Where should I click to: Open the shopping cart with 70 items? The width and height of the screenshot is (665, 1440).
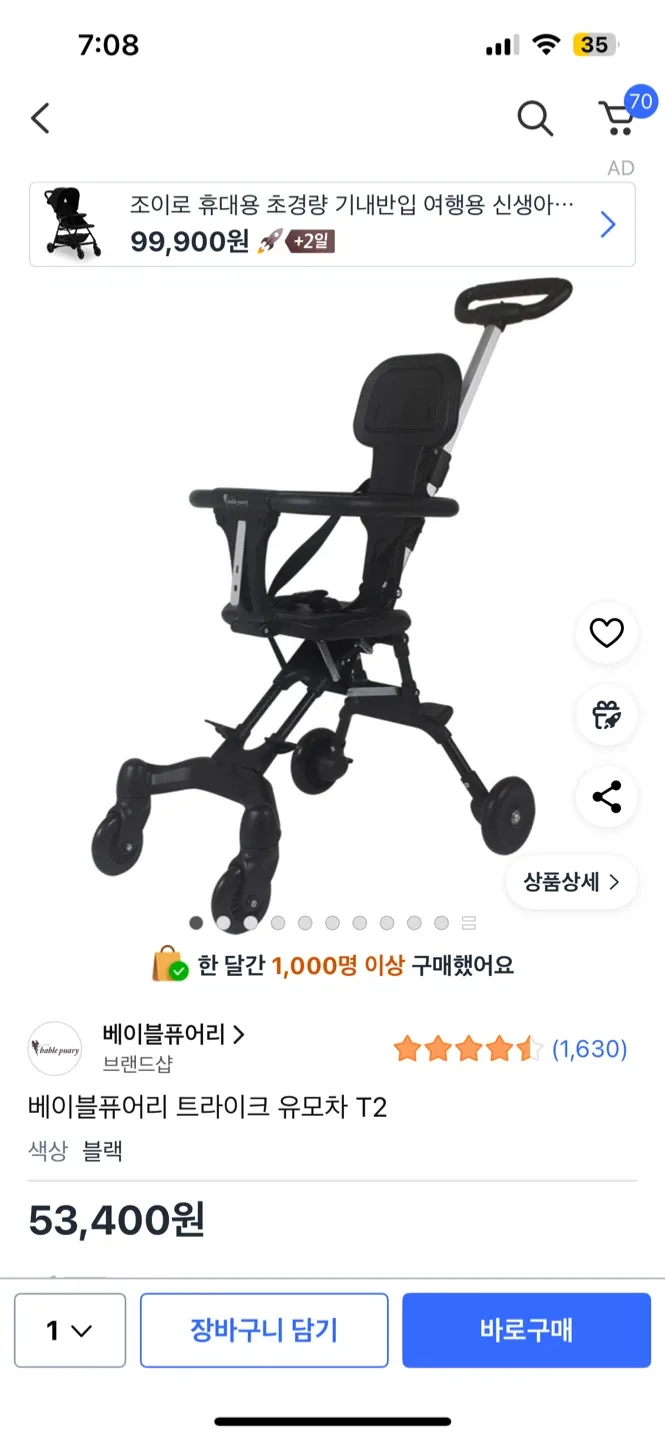coord(618,118)
